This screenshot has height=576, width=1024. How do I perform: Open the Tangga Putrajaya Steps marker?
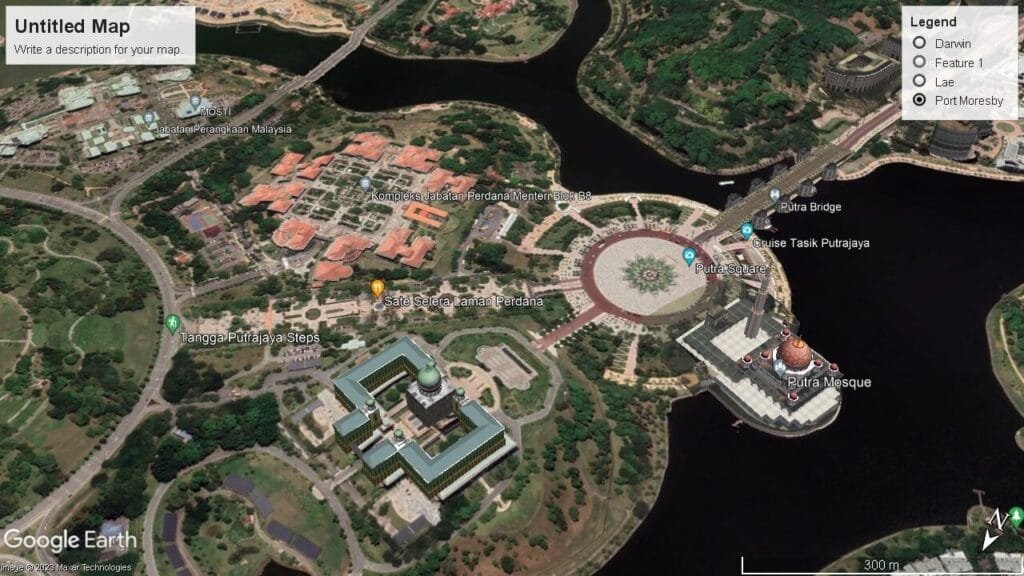[x=173, y=323]
